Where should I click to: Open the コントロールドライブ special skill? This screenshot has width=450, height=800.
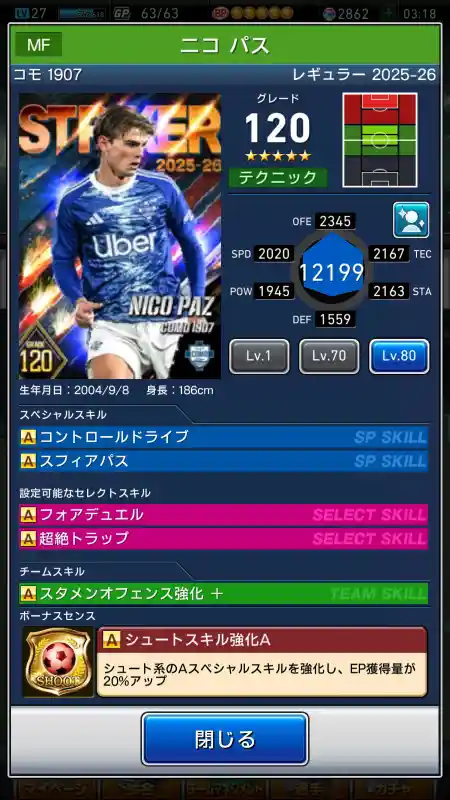pyautogui.click(x=223, y=437)
